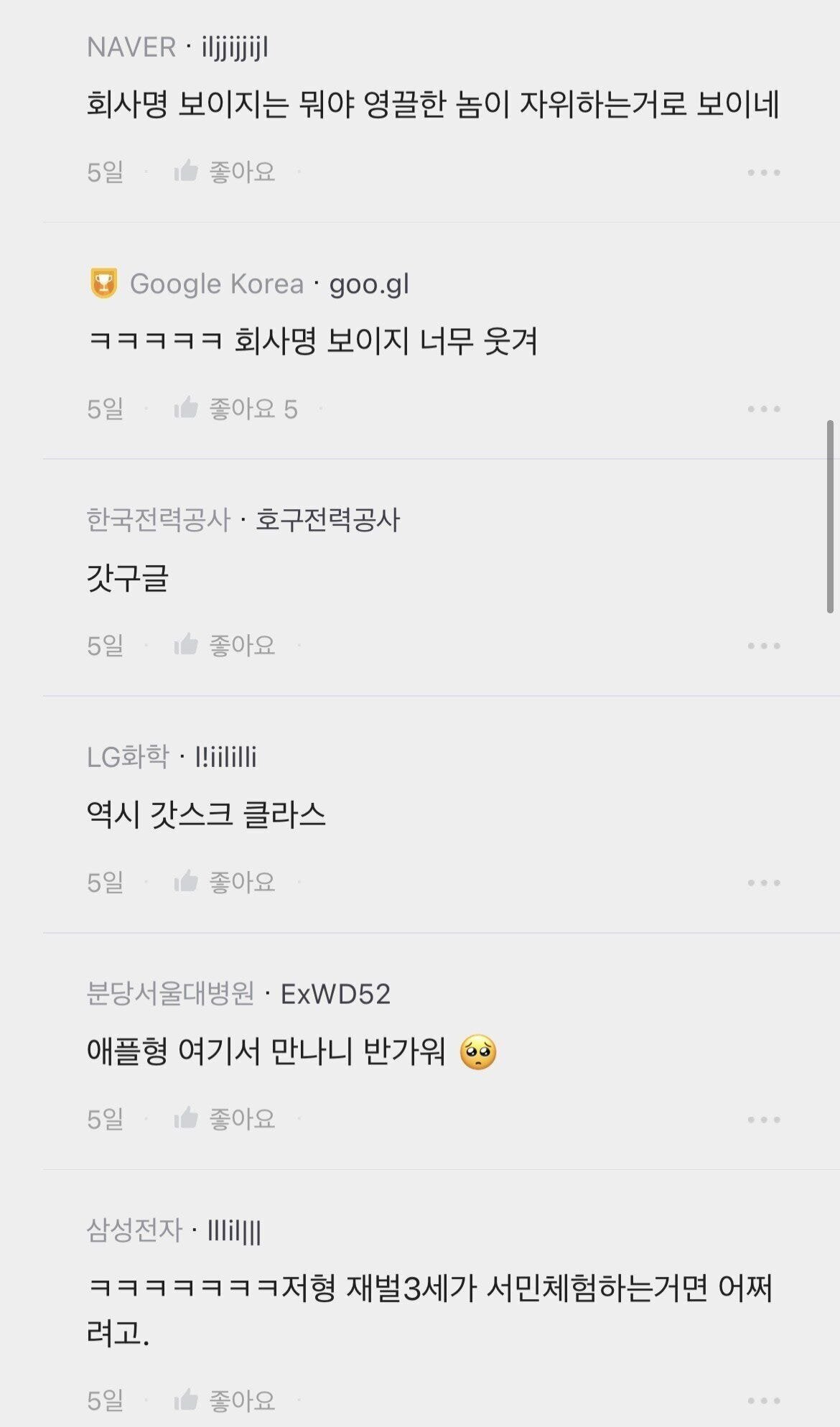Open overflow menu on goo.gl's comment
The width and height of the screenshot is (840, 1427).
tap(763, 409)
